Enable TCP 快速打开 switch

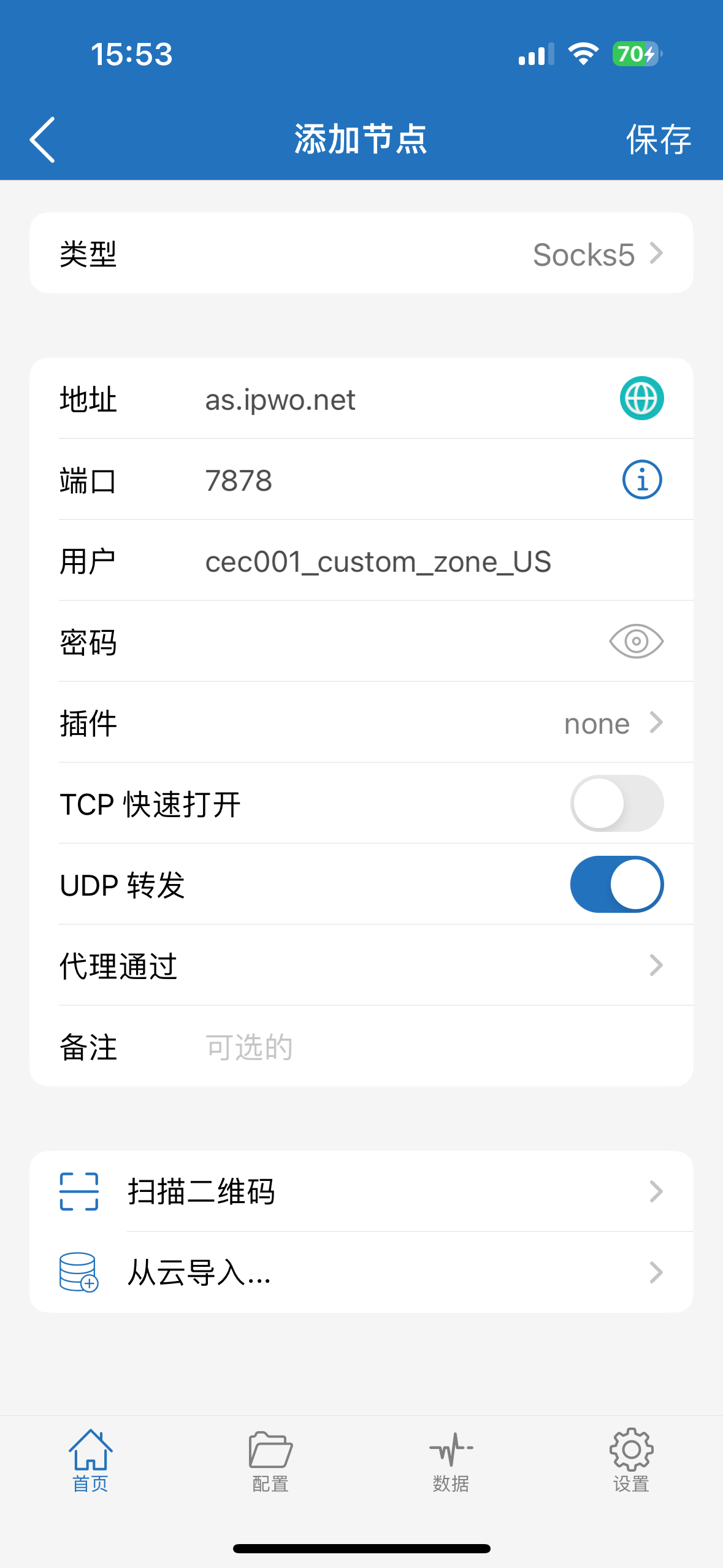pyautogui.click(x=617, y=804)
